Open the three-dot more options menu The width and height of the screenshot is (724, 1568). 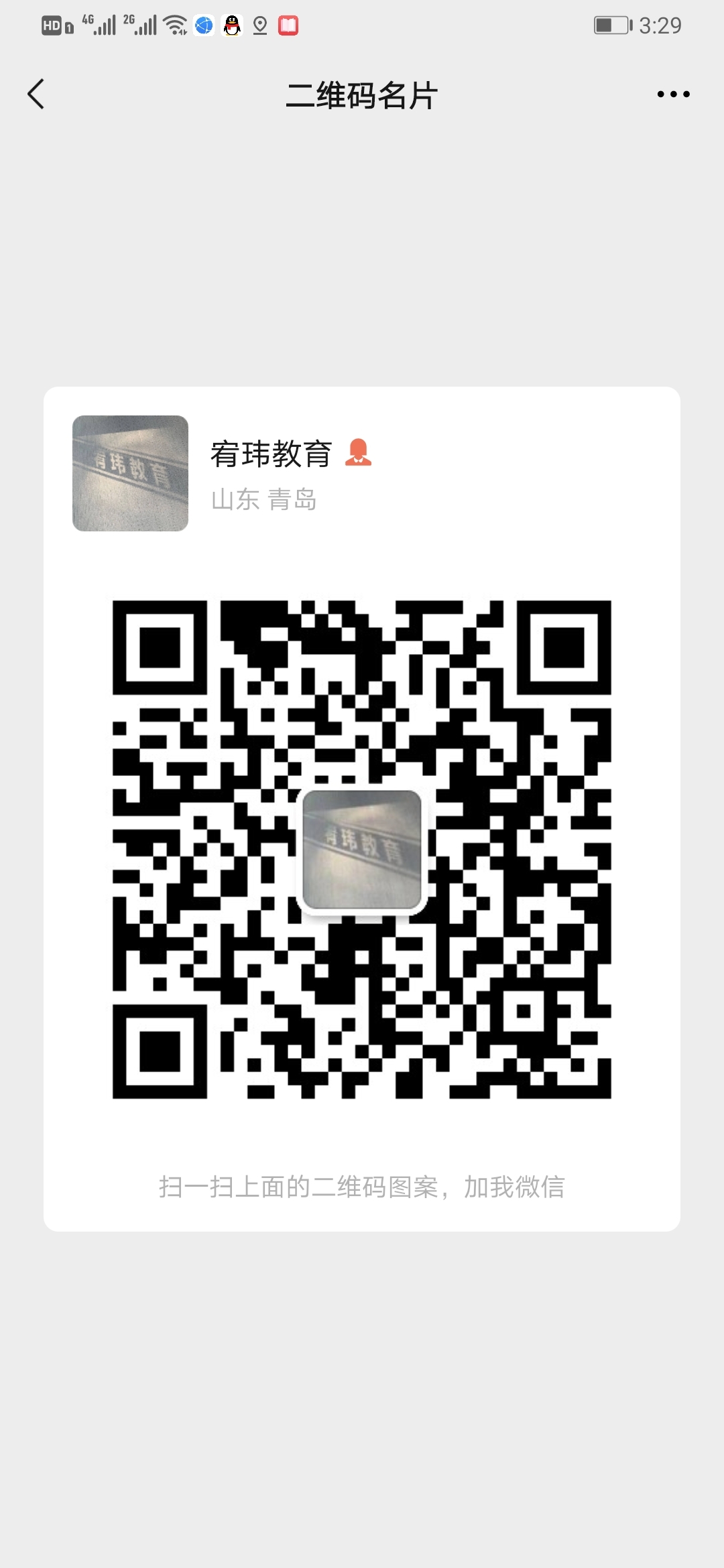pyautogui.click(x=673, y=94)
